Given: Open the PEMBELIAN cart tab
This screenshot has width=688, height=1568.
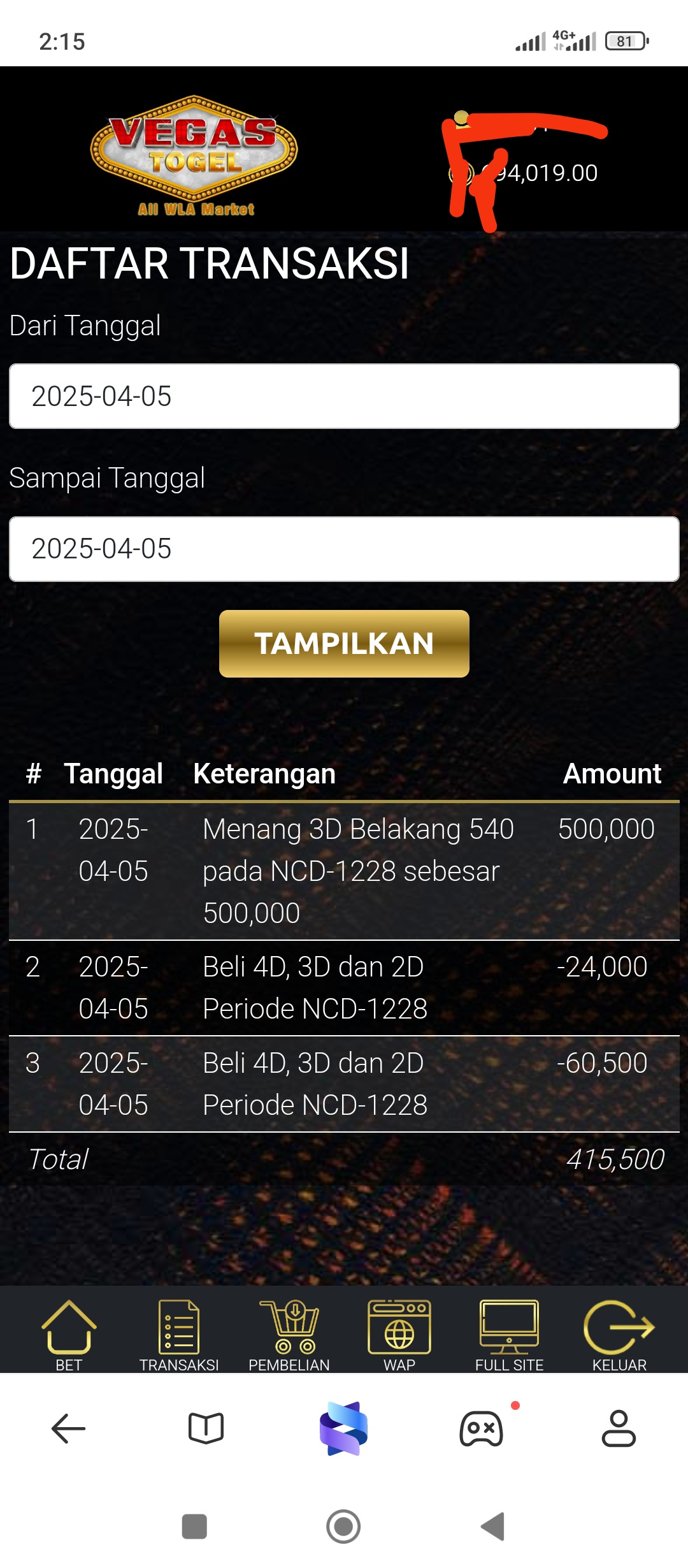Looking at the screenshot, I should click(x=289, y=1335).
